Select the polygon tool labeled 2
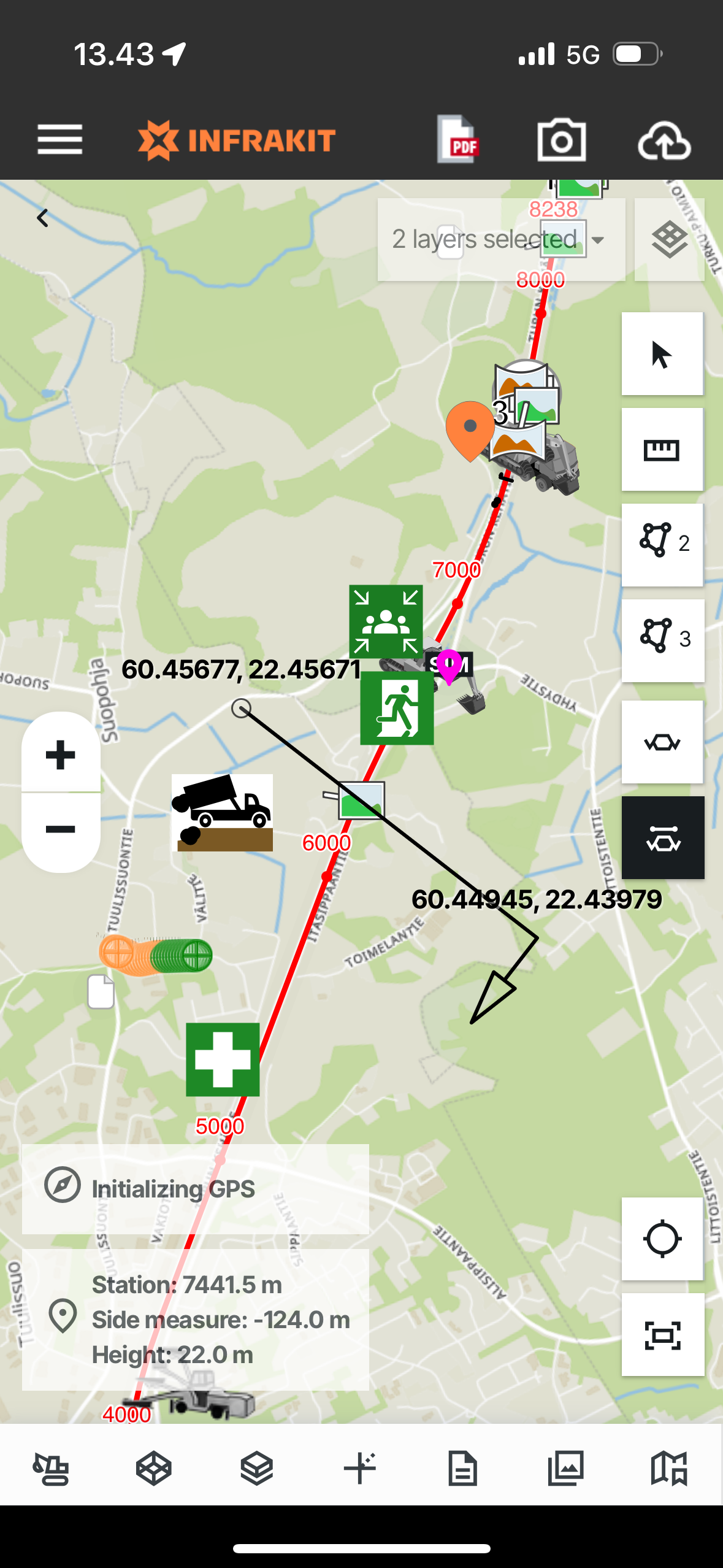The image size is (723, 1568). 662,545
